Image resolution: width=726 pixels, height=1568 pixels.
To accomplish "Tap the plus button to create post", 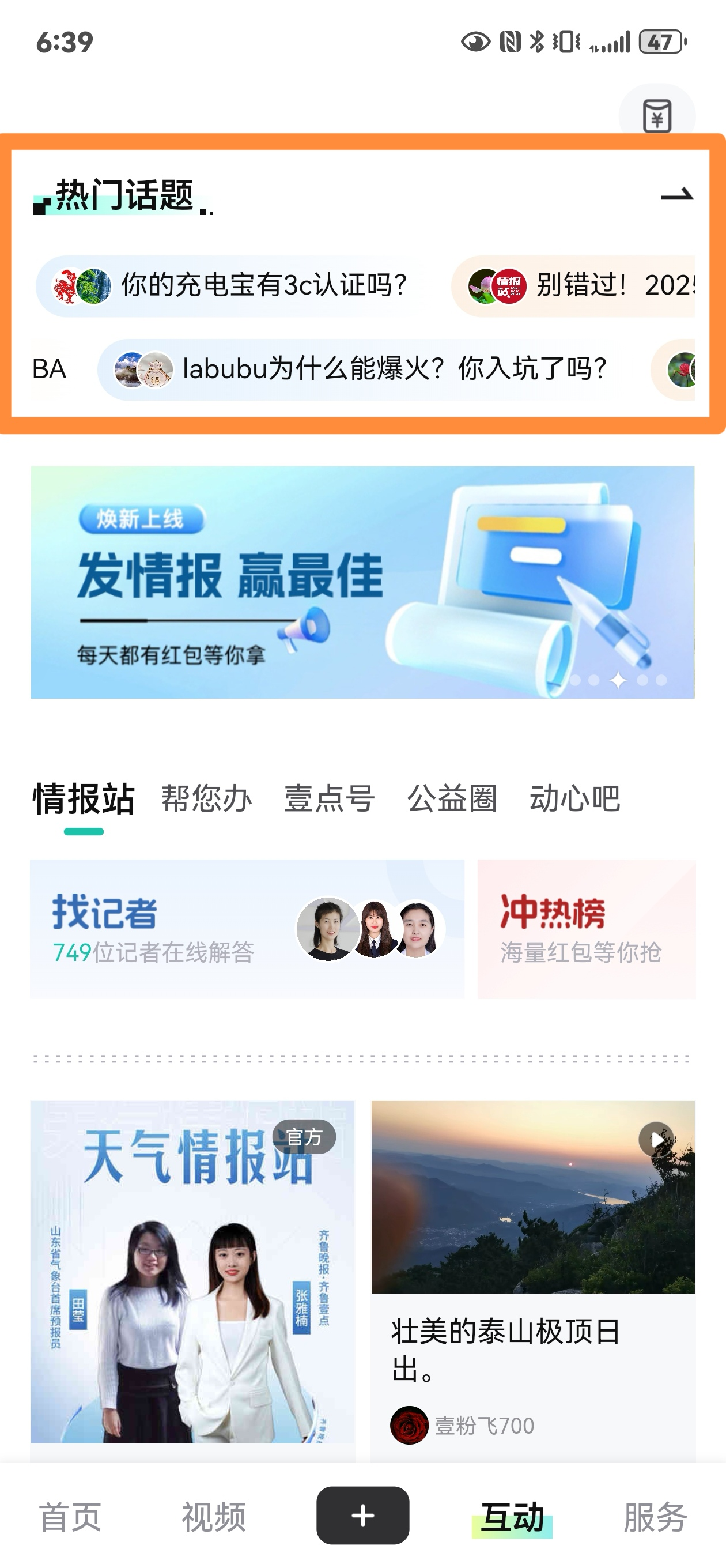I will tap(362, 1515).
